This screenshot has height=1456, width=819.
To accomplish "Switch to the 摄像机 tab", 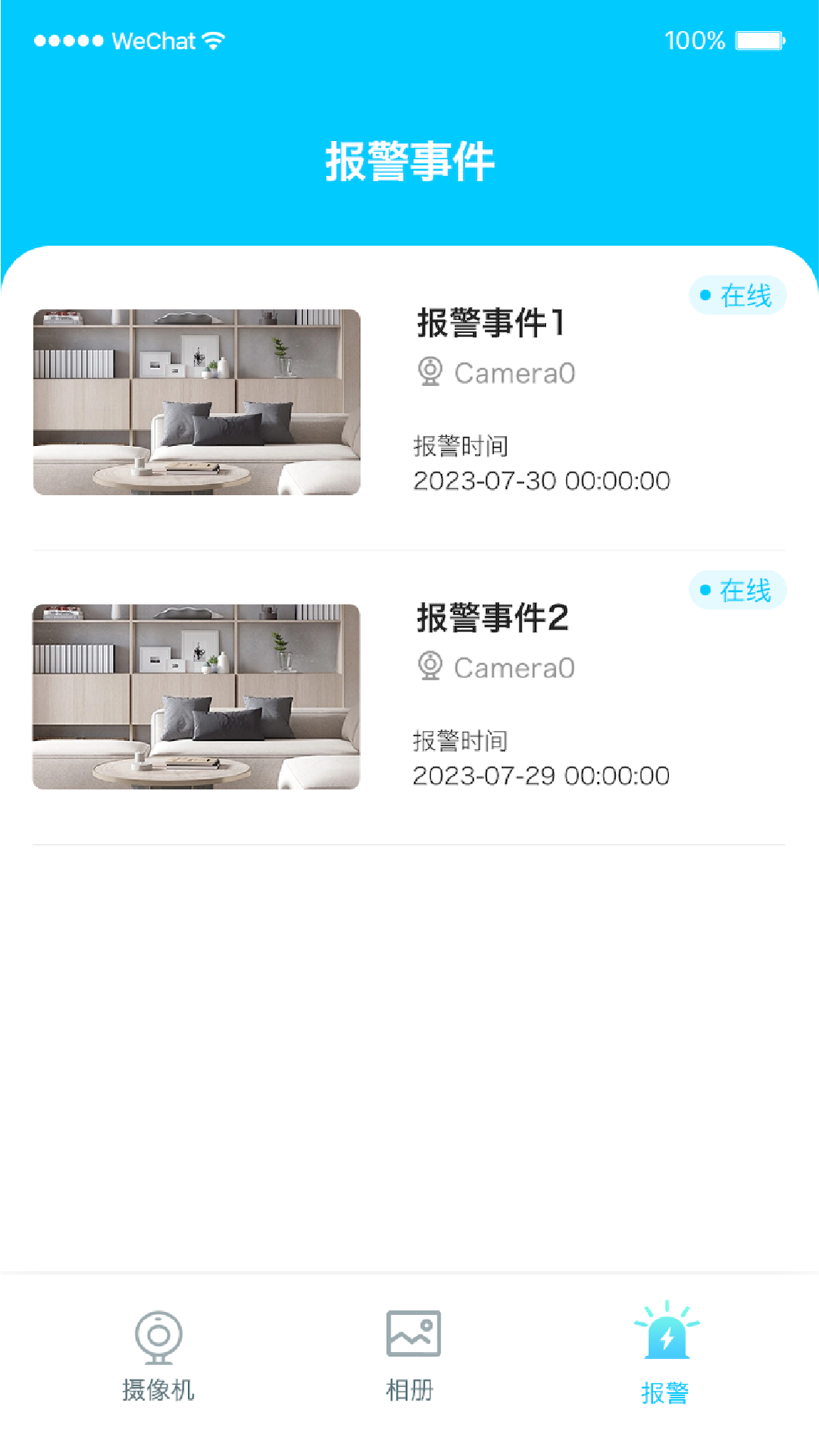I will [x=158, y=1357].
